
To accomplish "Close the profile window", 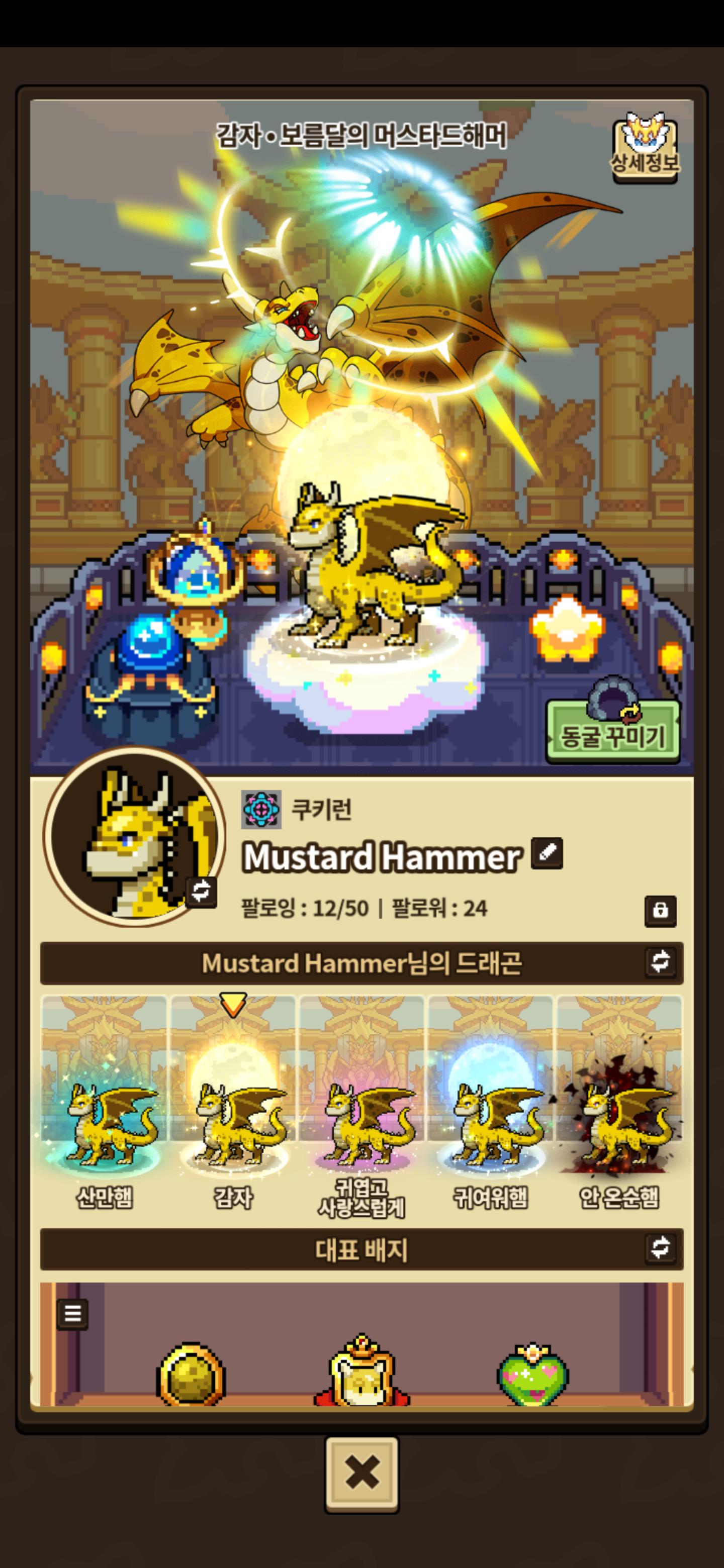I will [361, 1474].
